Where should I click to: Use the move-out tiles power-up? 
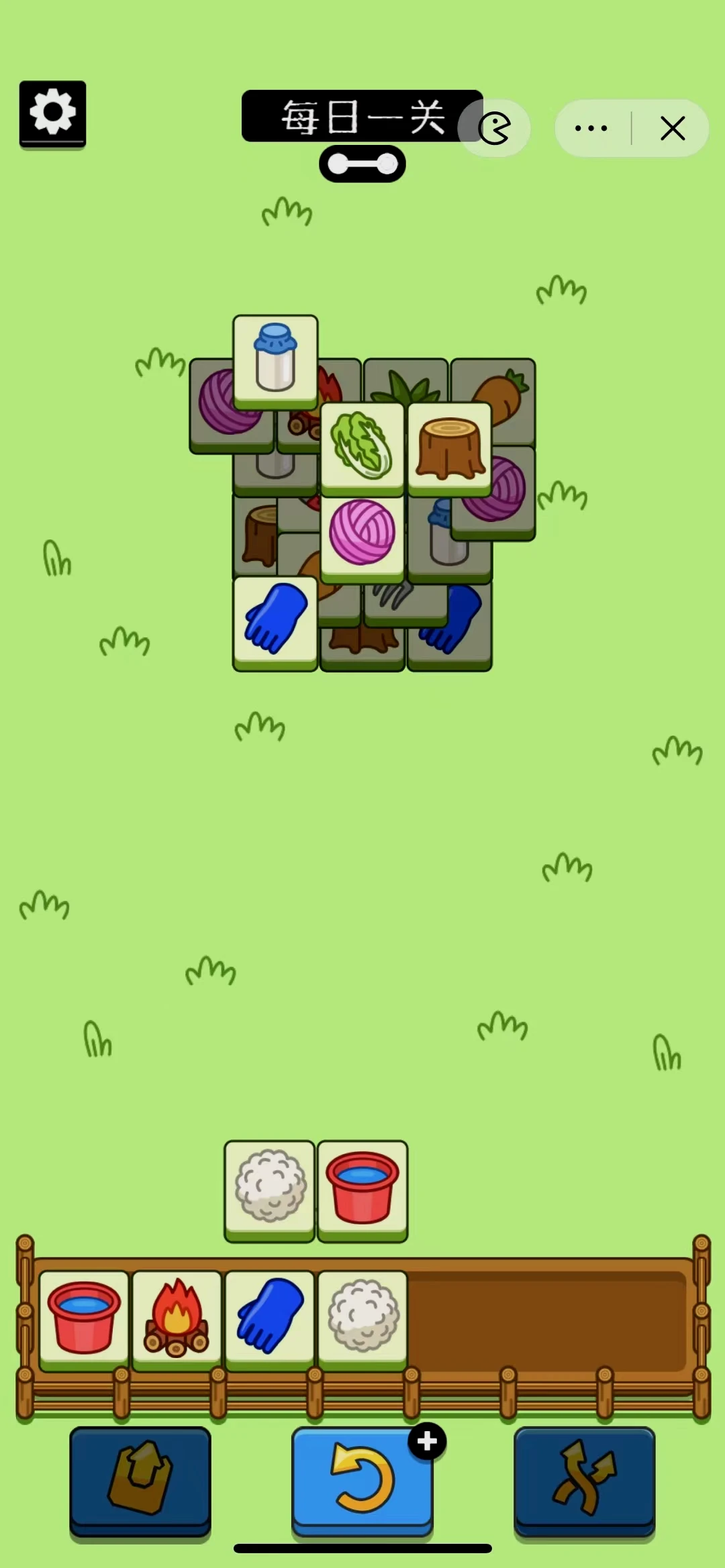click(140, 1479)
